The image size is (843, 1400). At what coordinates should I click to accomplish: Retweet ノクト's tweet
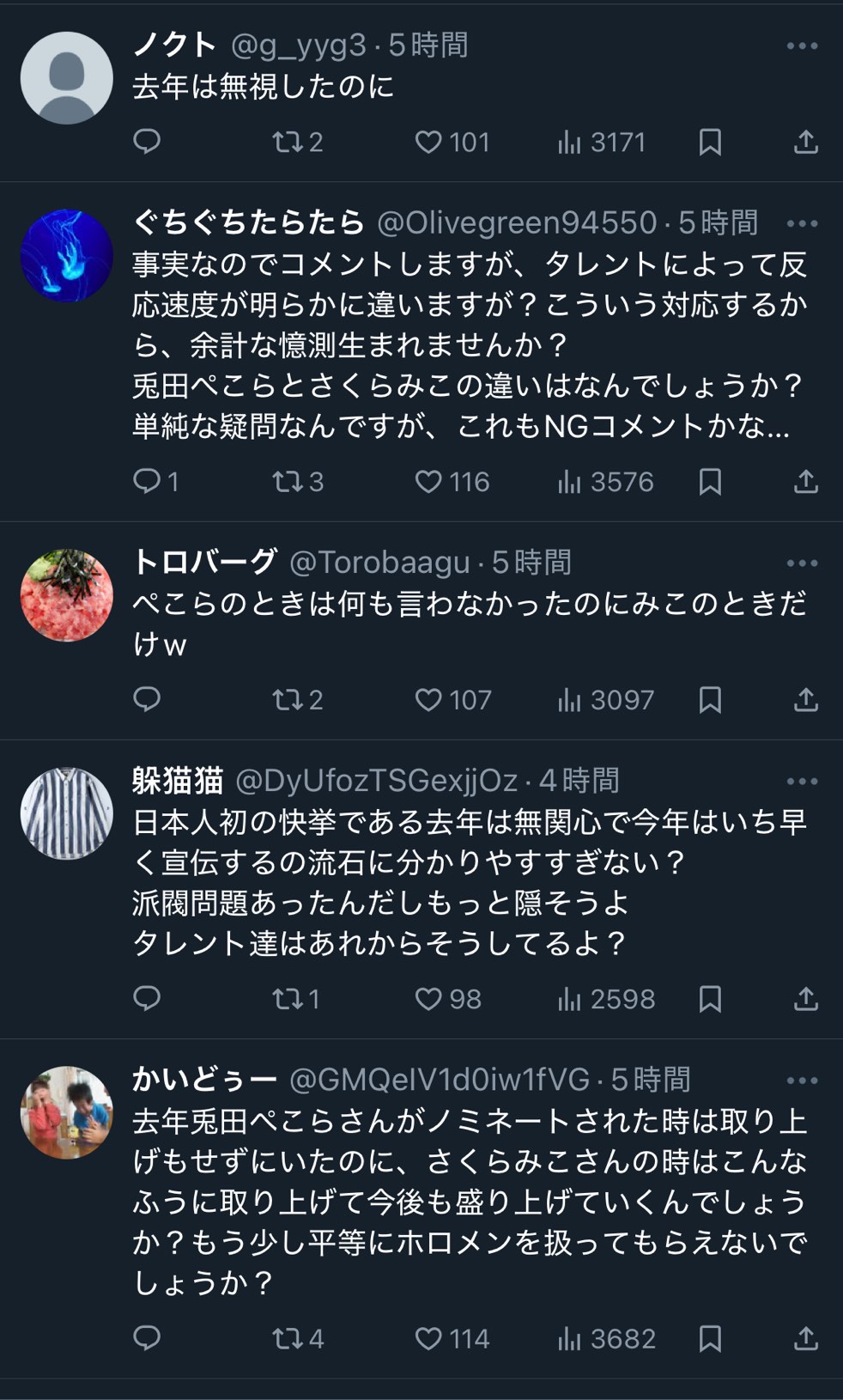pos(286,142)
